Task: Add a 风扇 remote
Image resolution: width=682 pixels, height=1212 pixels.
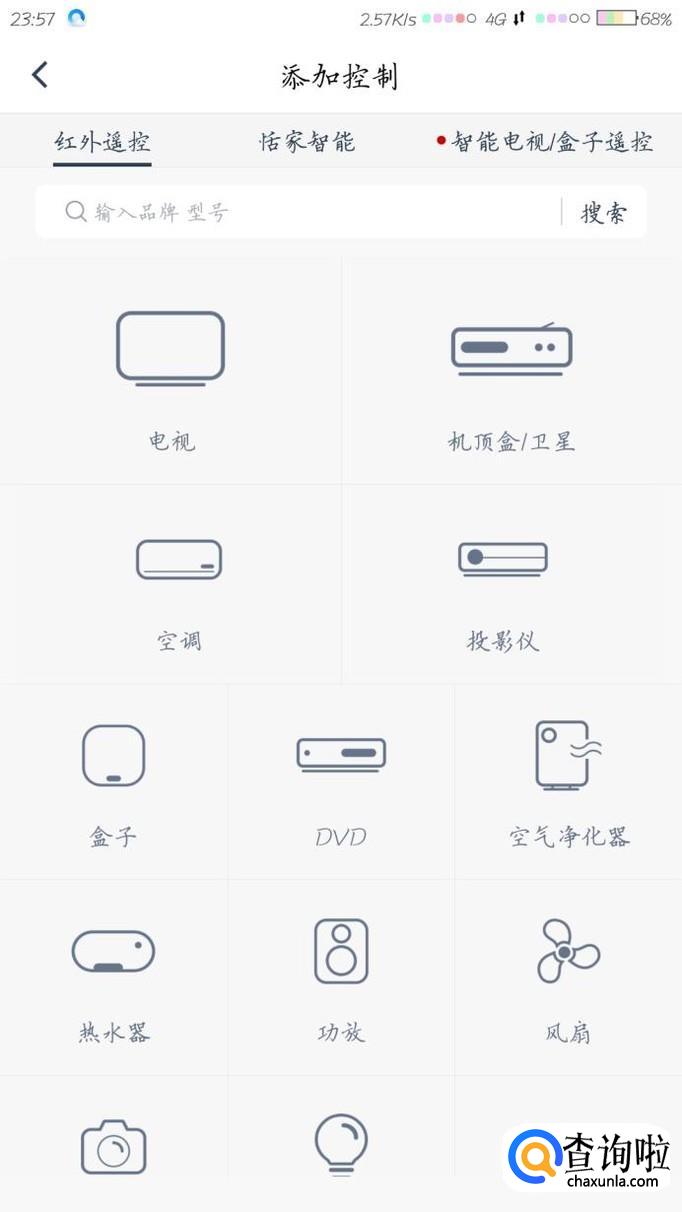Action: [x=568, y=977]
